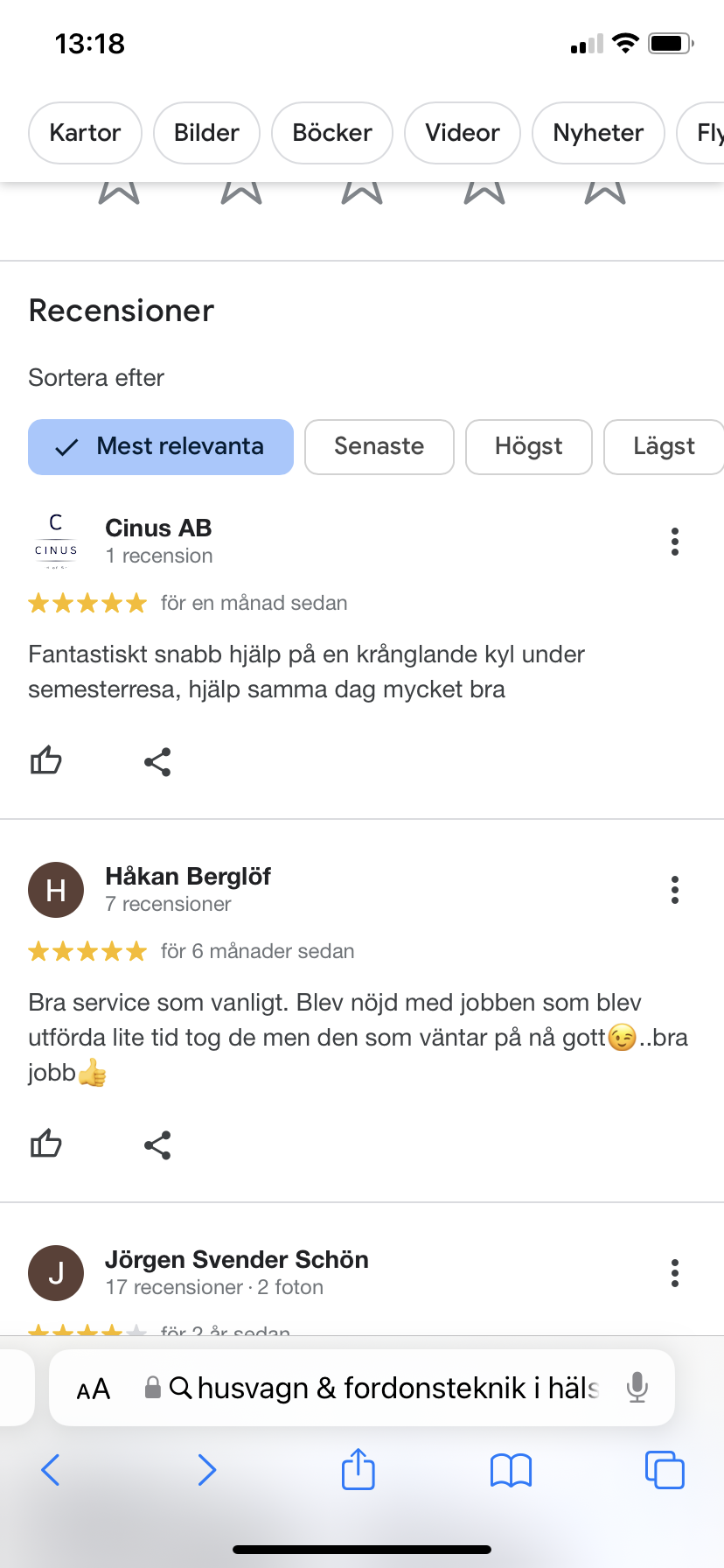Select the Videor search tab
Screen dimensions: 724x1568
[x=462, y=133]
